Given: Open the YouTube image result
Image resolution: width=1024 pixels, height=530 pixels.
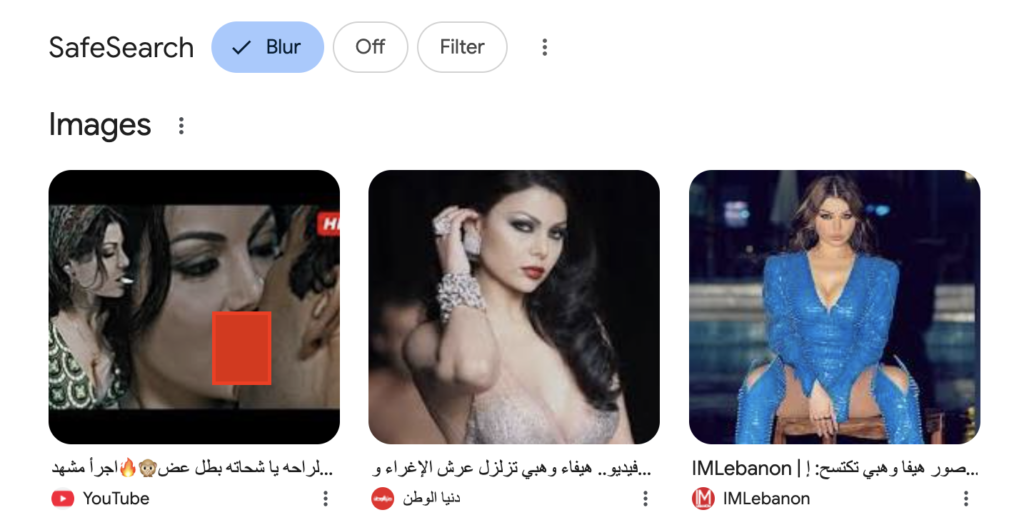Looking at the screenshot, I should tap(194, 307).
